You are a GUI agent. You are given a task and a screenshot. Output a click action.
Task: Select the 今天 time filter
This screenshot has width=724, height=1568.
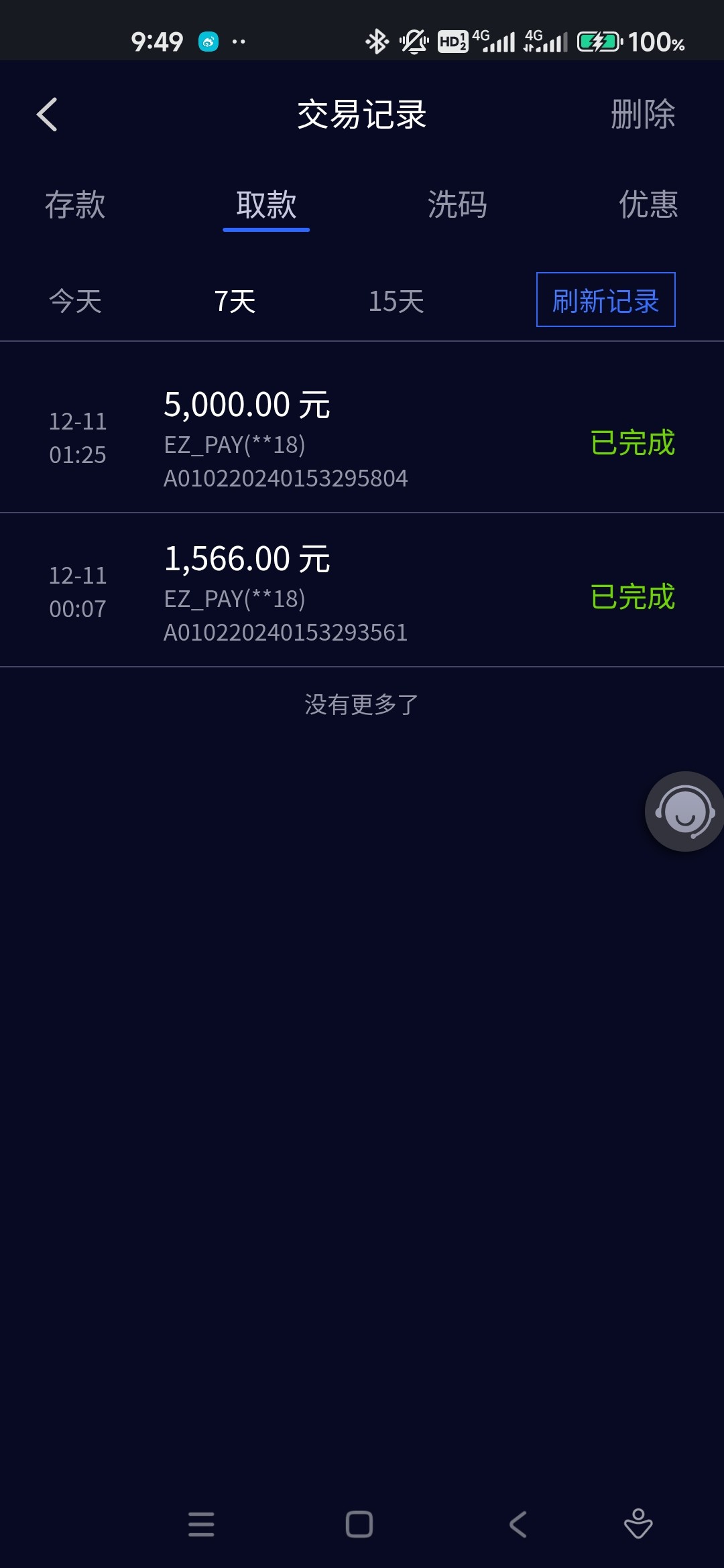tap(75, 302)
